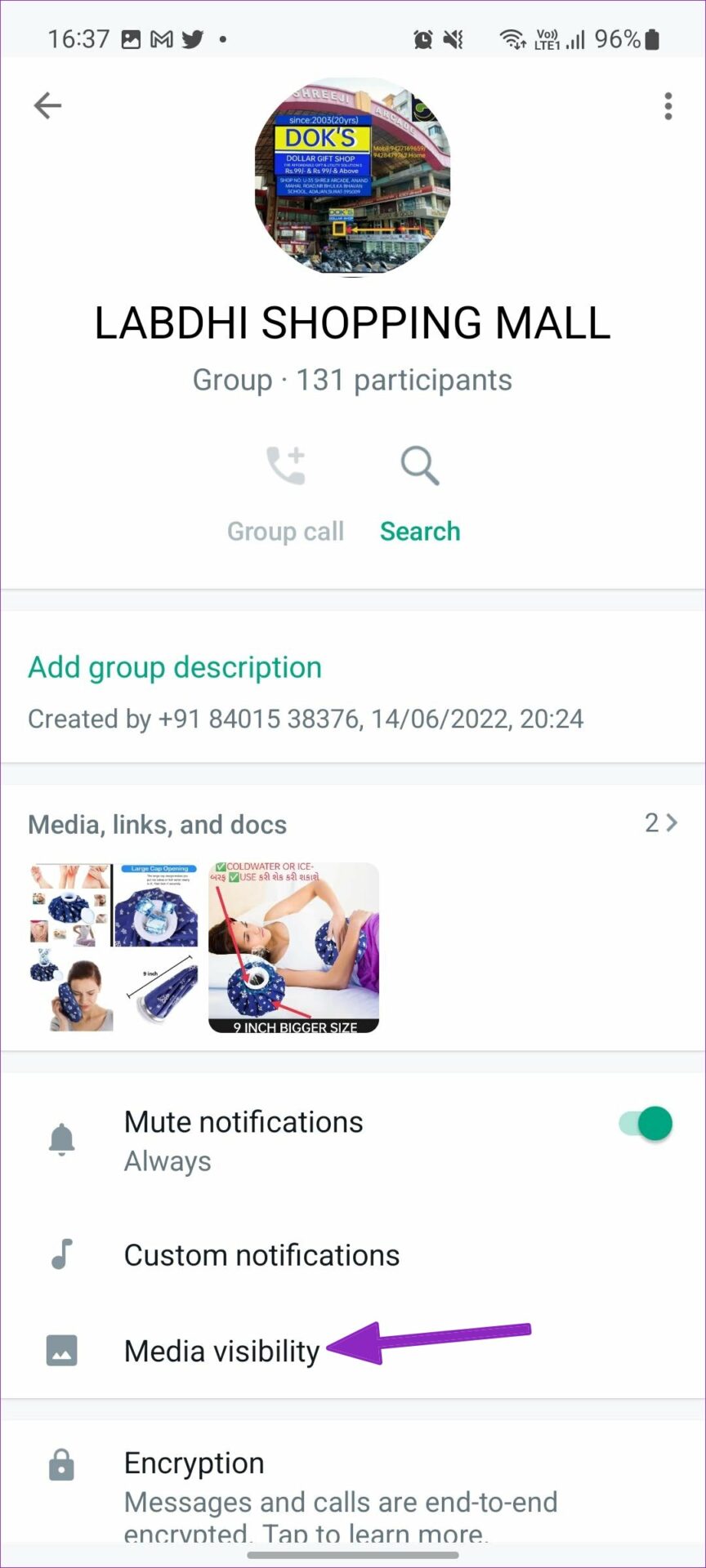The image size is (706, 1568).
Task: Tap the Media visibility photo icon
Action: (x=60, y=1350)
